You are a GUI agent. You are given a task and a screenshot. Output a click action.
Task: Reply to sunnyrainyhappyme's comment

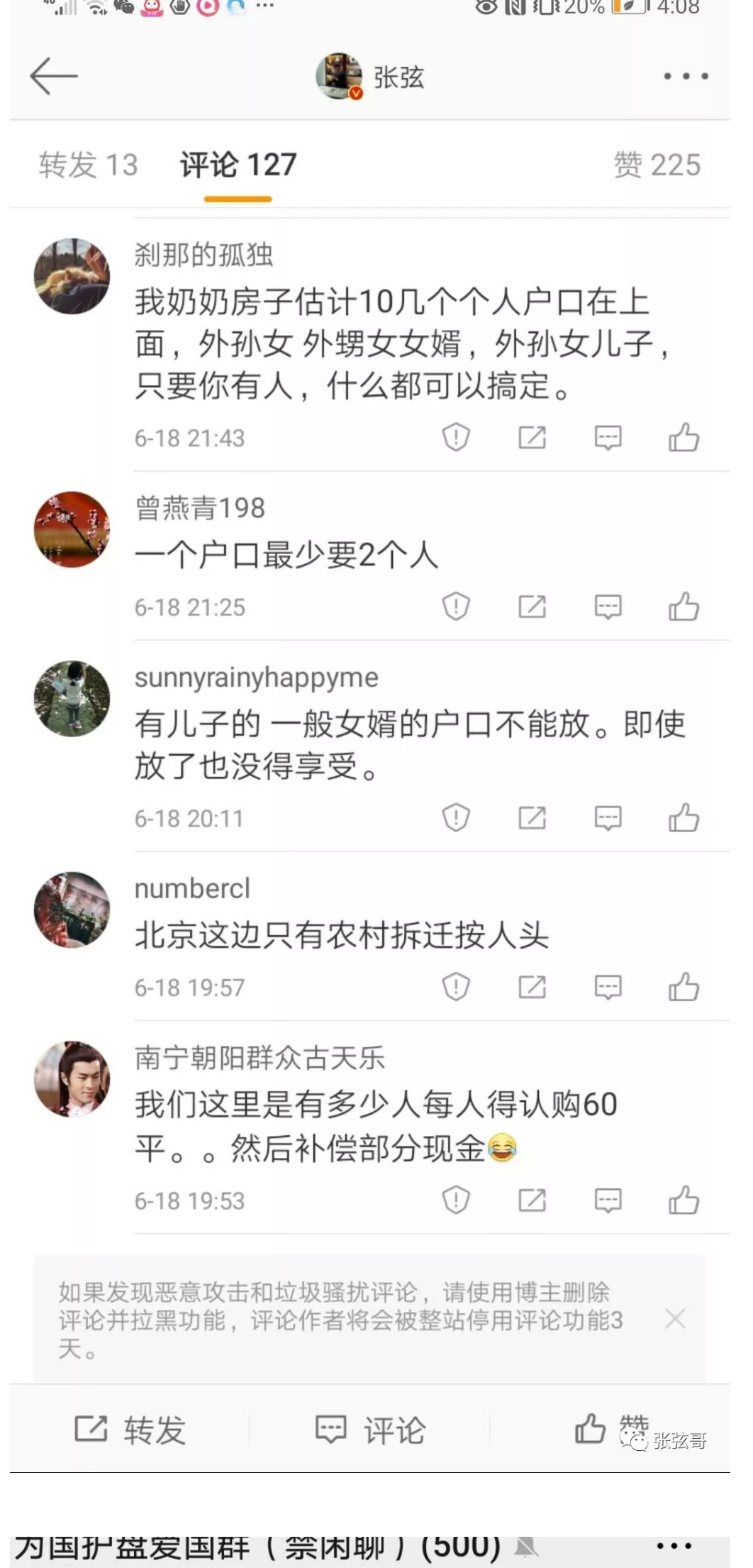coord(608,817)
